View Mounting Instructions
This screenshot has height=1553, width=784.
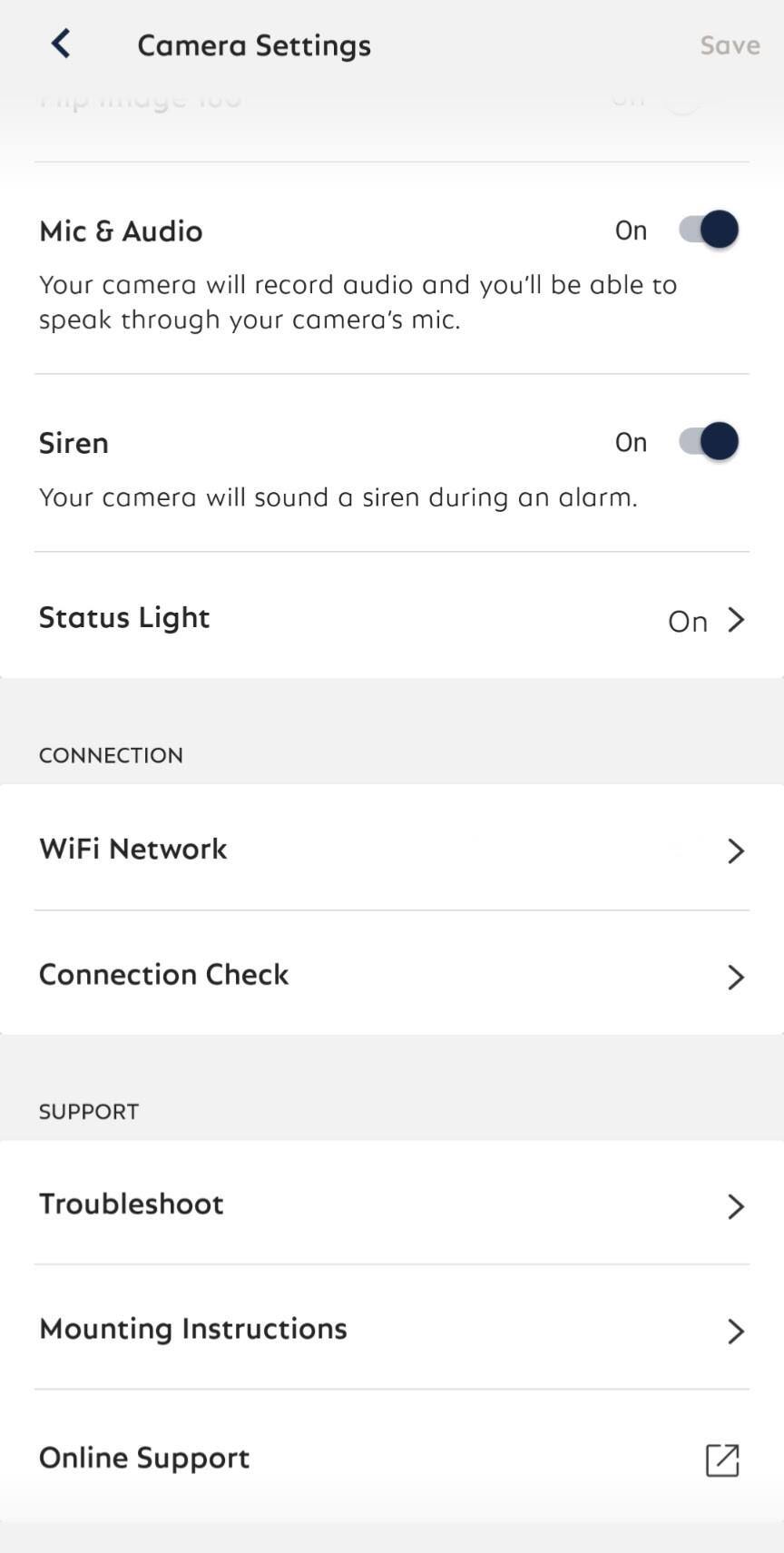click(392, 1330)
